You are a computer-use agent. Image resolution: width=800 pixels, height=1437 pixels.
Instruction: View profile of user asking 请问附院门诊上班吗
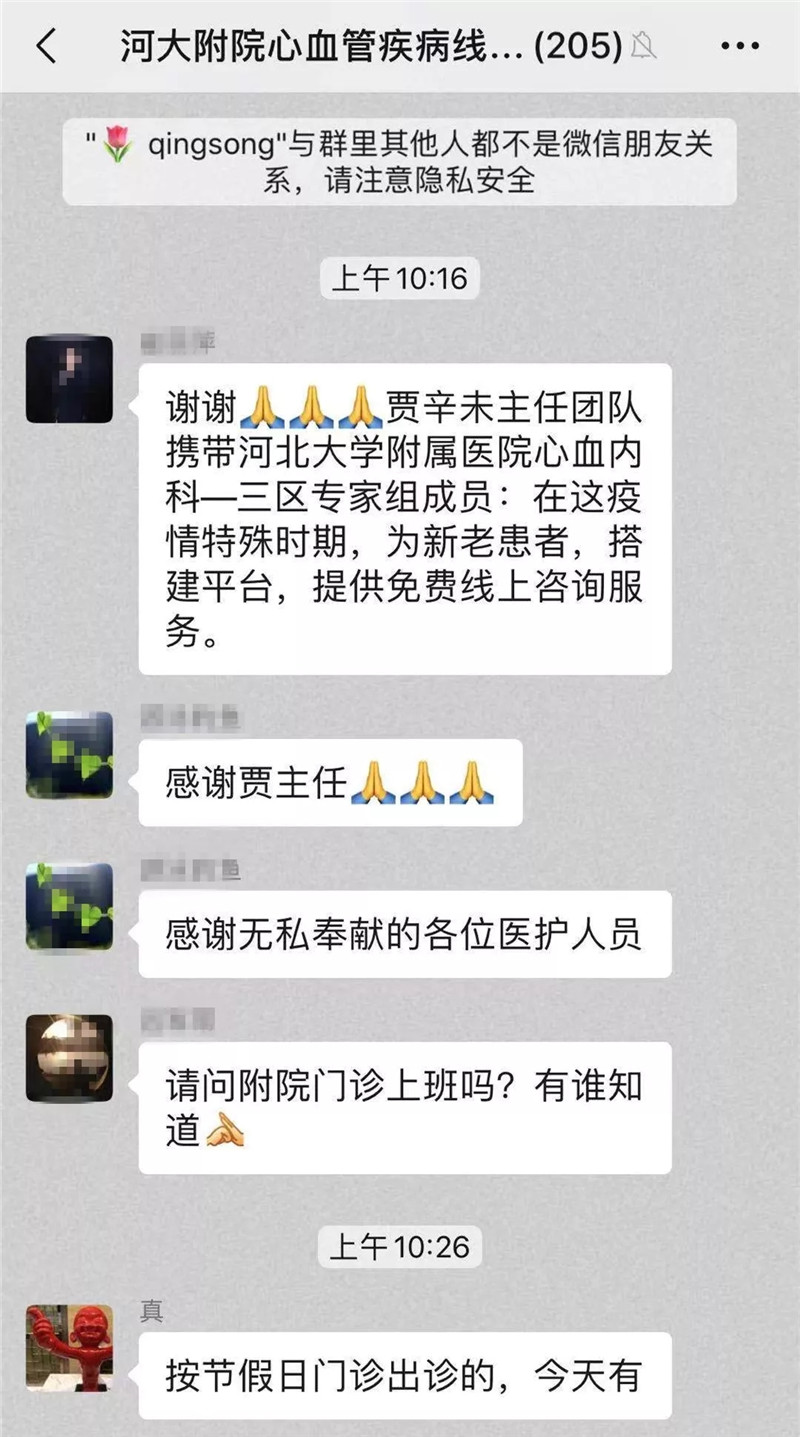pyautogui.click(x=69, y=1058)
